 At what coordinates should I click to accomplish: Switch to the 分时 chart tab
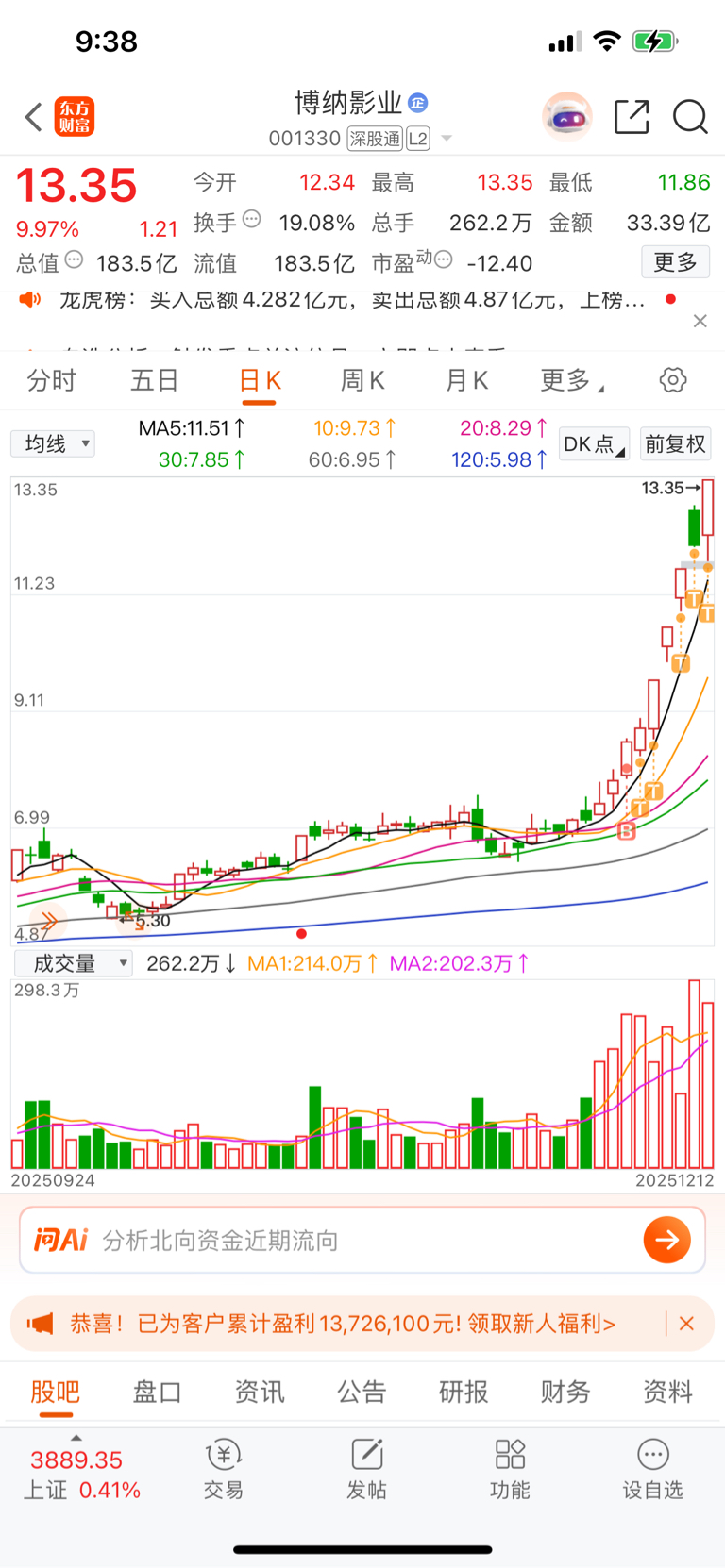click(51, 380)
